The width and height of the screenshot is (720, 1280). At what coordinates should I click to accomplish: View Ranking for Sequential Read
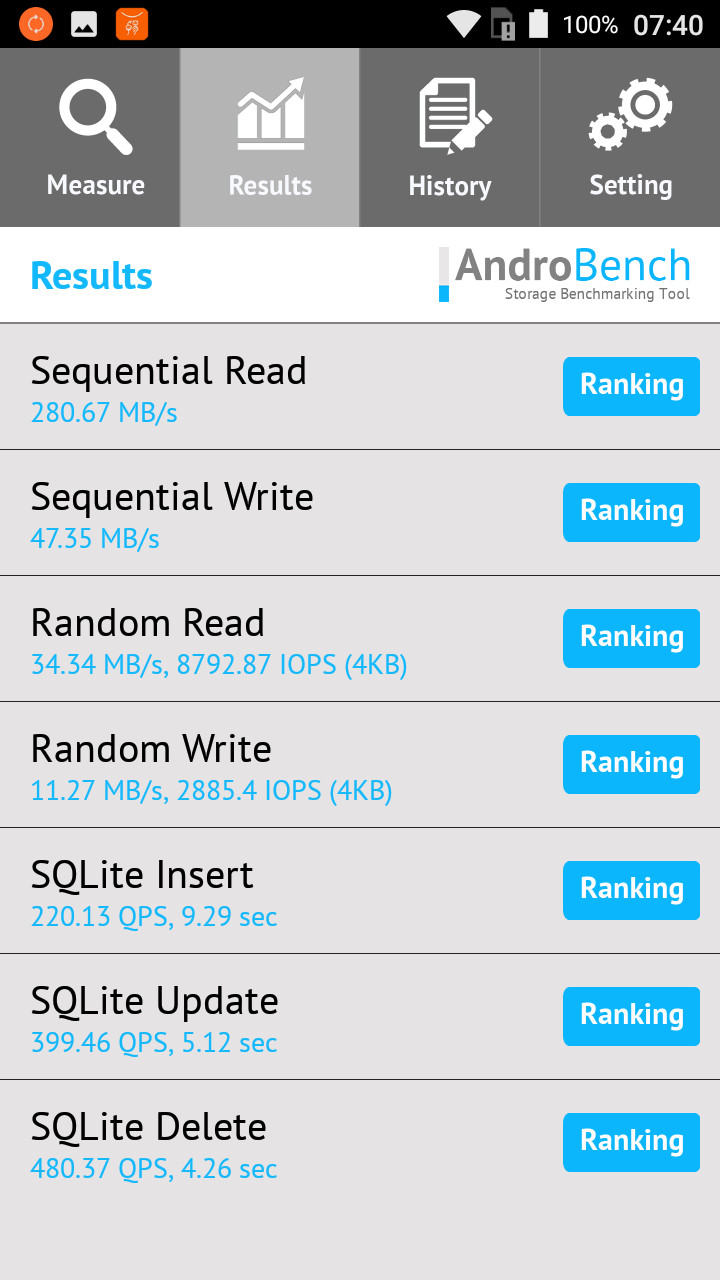click(x=631, y=386)
